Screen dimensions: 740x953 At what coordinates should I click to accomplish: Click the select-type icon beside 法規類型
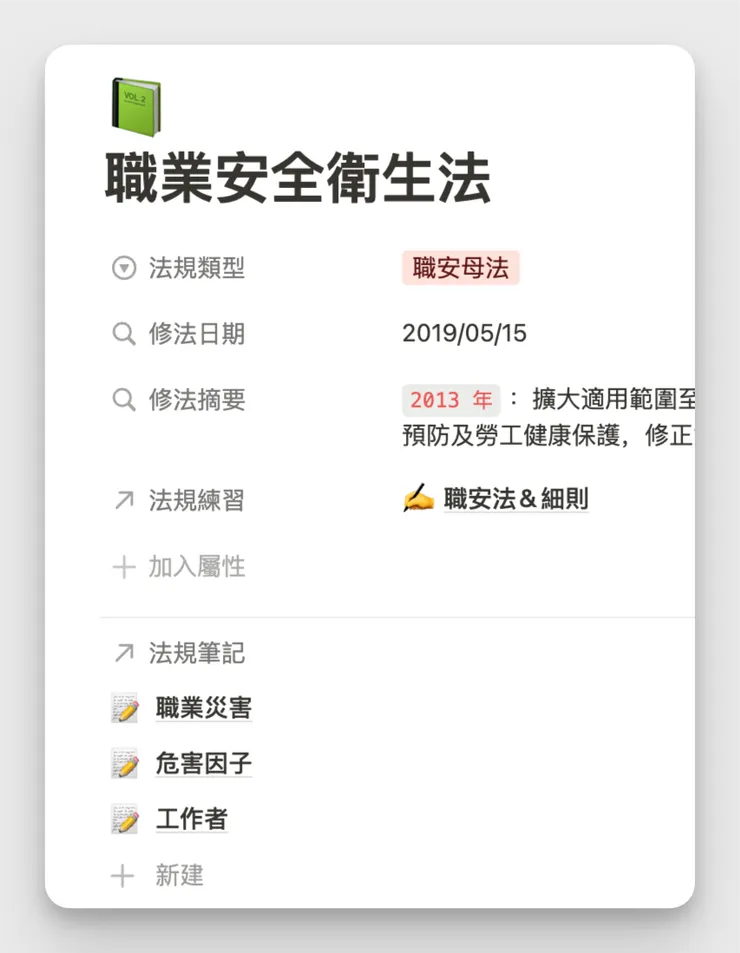(x=123, y=267)
